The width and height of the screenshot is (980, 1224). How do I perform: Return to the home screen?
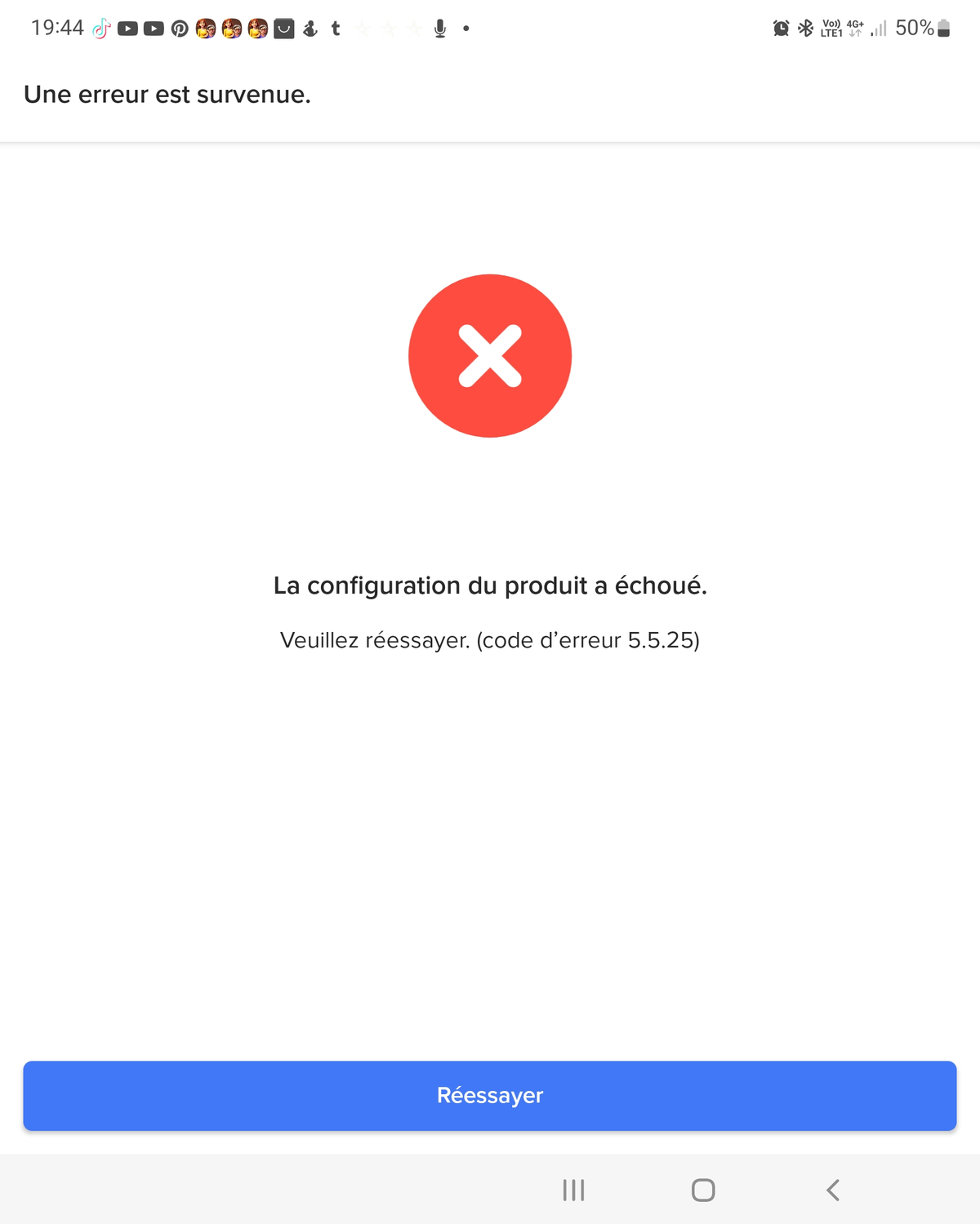point(702,1190)
